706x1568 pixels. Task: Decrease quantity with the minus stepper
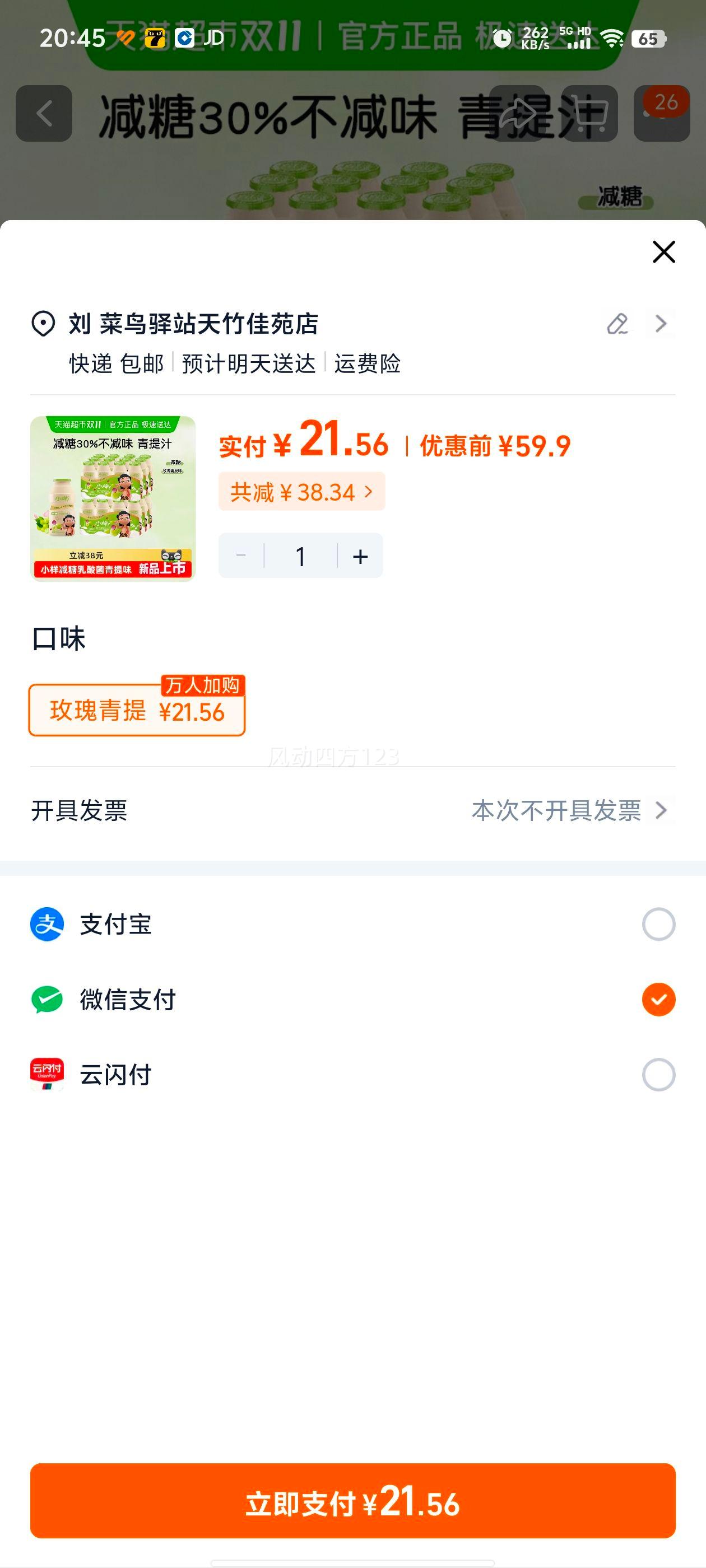click(x=240, y=554)
